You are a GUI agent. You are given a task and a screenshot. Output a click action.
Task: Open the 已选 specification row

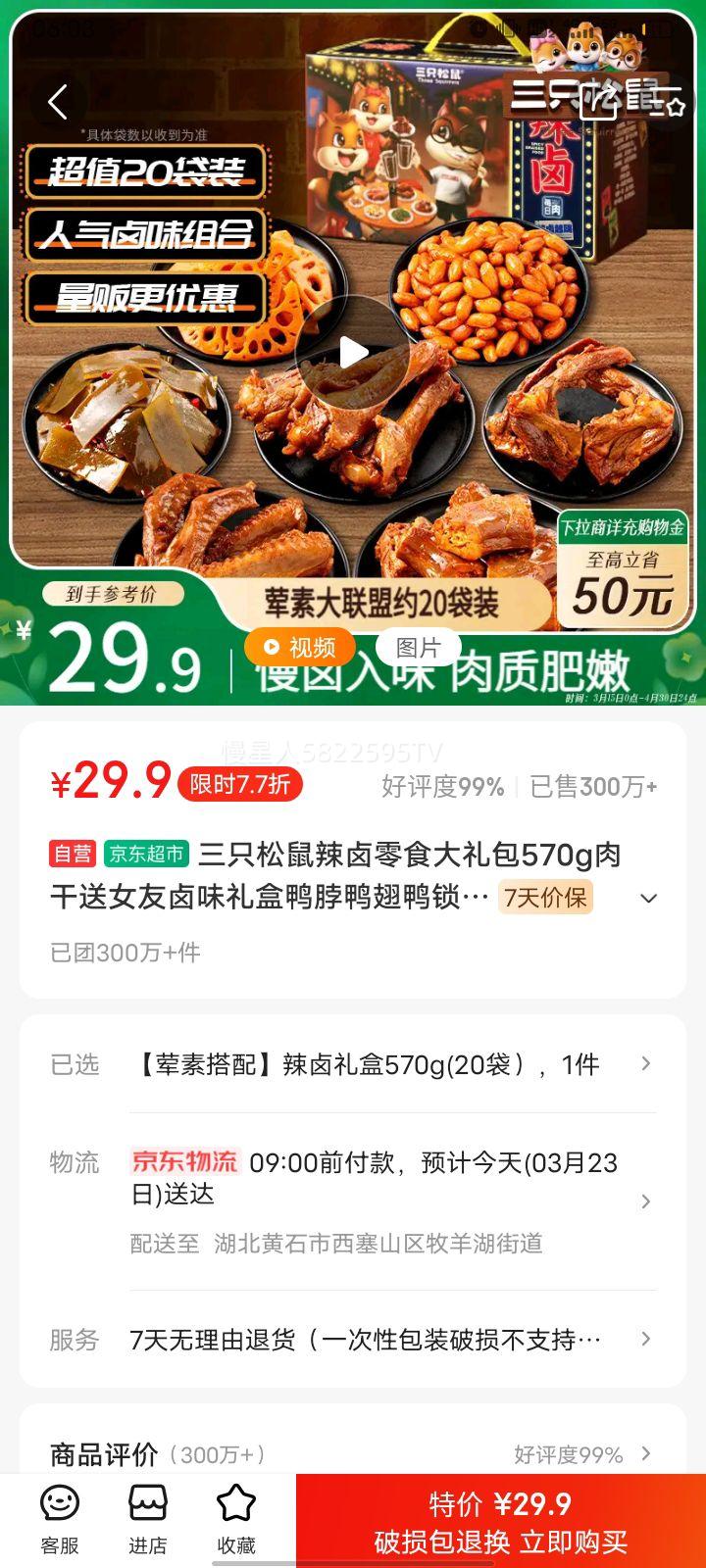392,1064
